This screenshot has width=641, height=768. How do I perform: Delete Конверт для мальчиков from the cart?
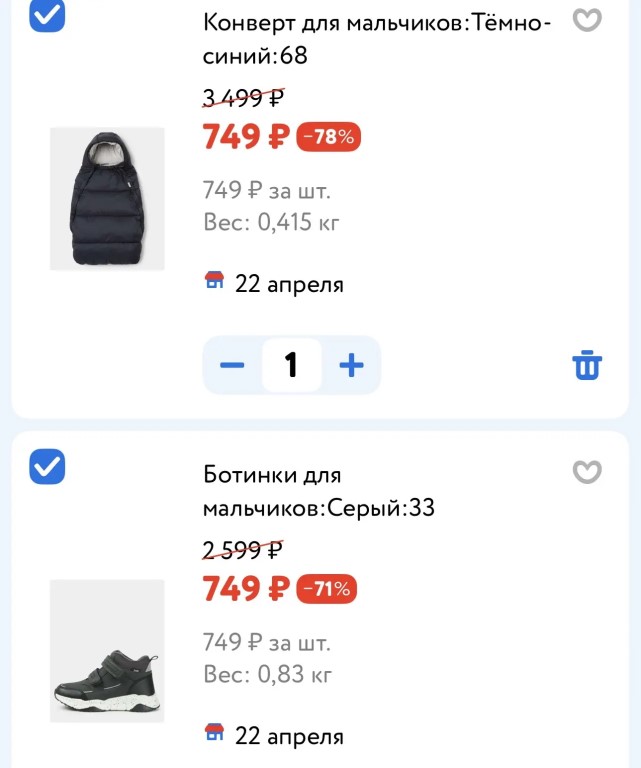(587, 366)
